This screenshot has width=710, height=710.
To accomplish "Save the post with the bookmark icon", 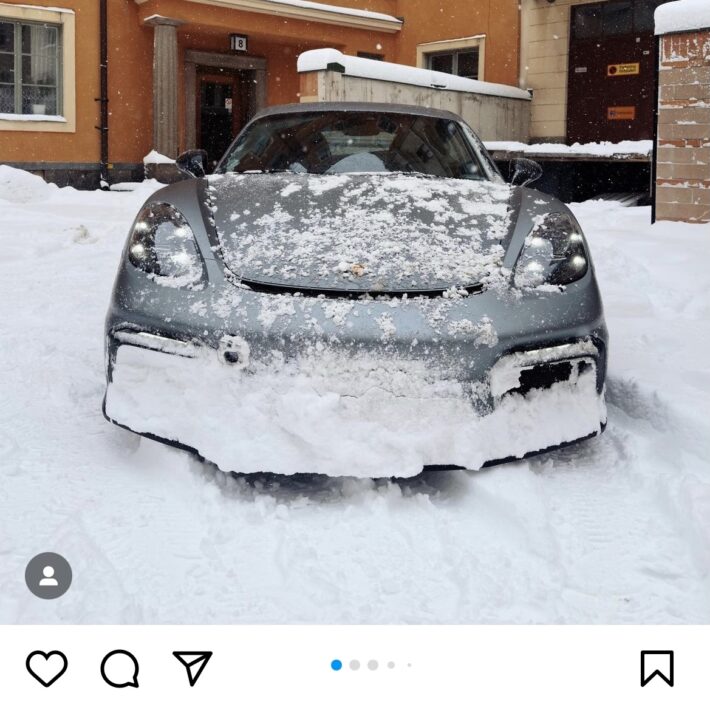I will coord(657,668).
